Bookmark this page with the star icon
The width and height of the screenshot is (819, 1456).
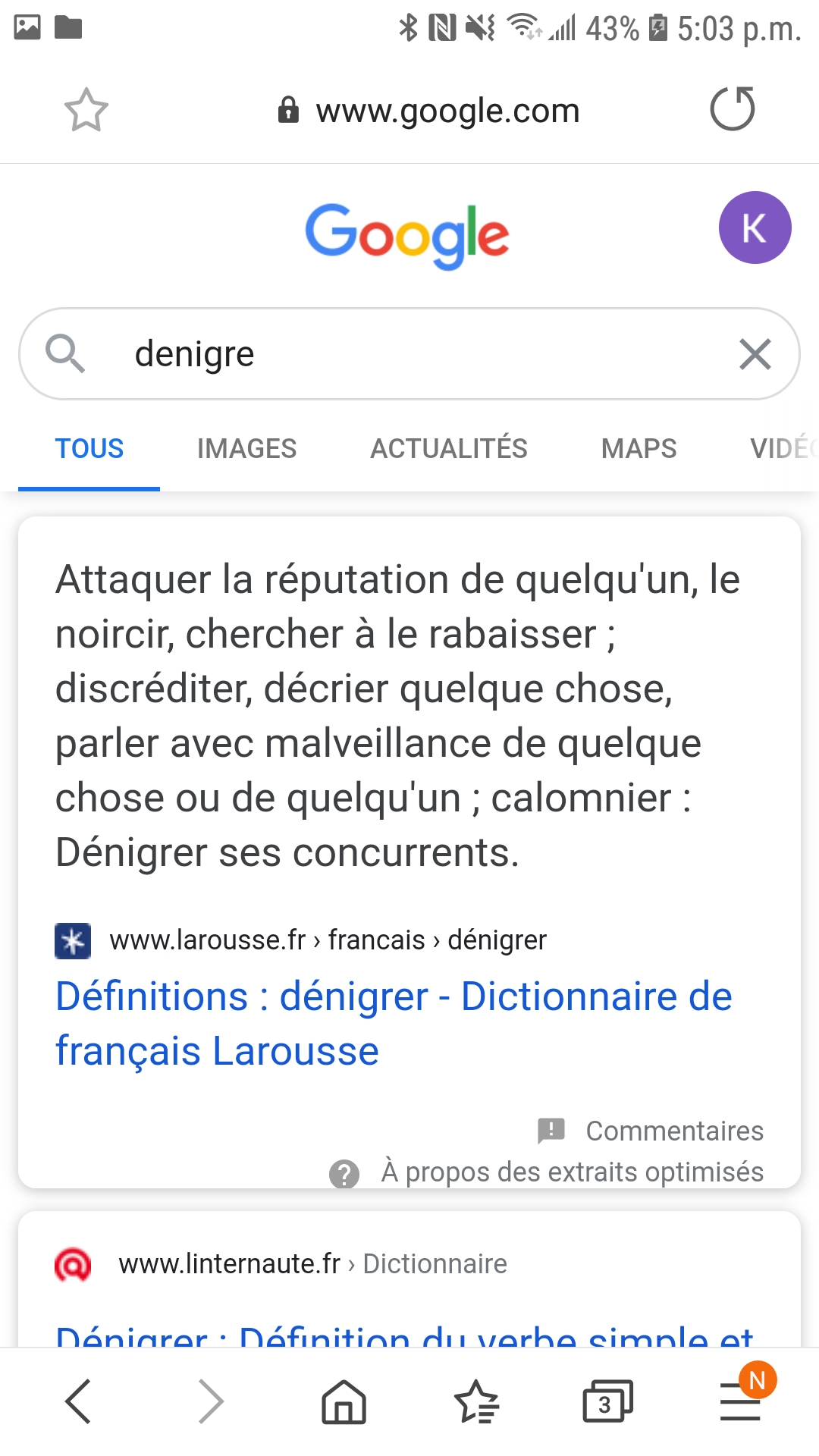click(86, 110)
